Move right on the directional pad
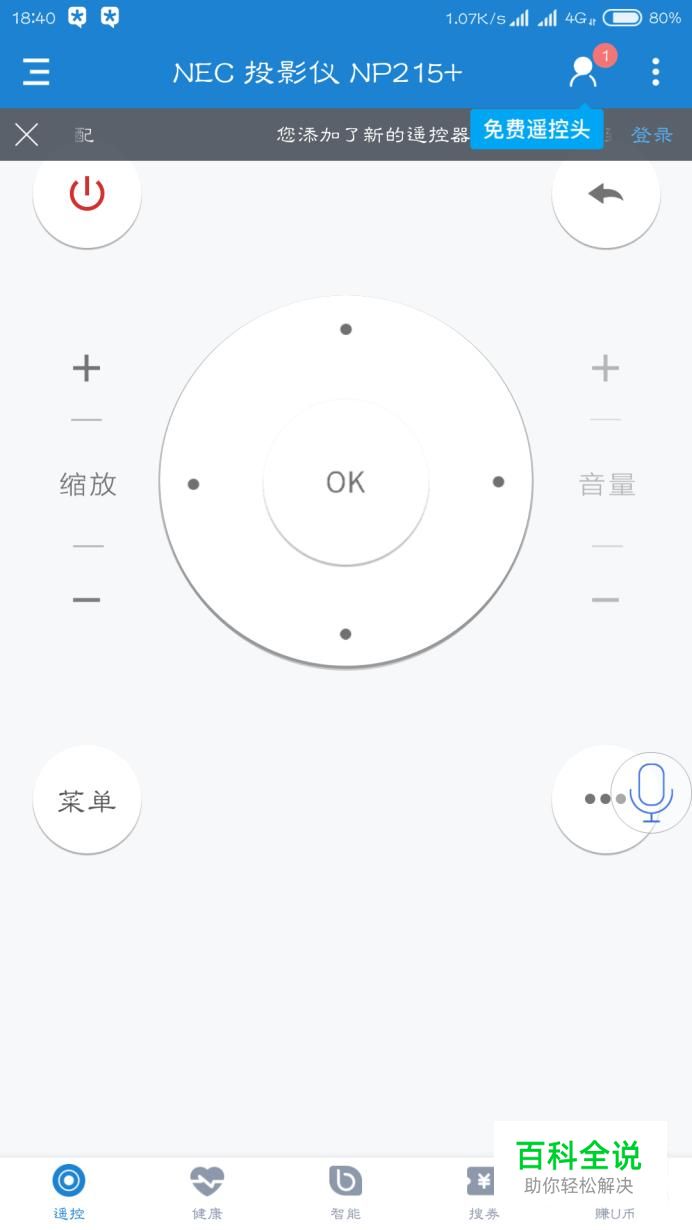The width and height of the screenshot is (692, 1230). pos(498,482)
